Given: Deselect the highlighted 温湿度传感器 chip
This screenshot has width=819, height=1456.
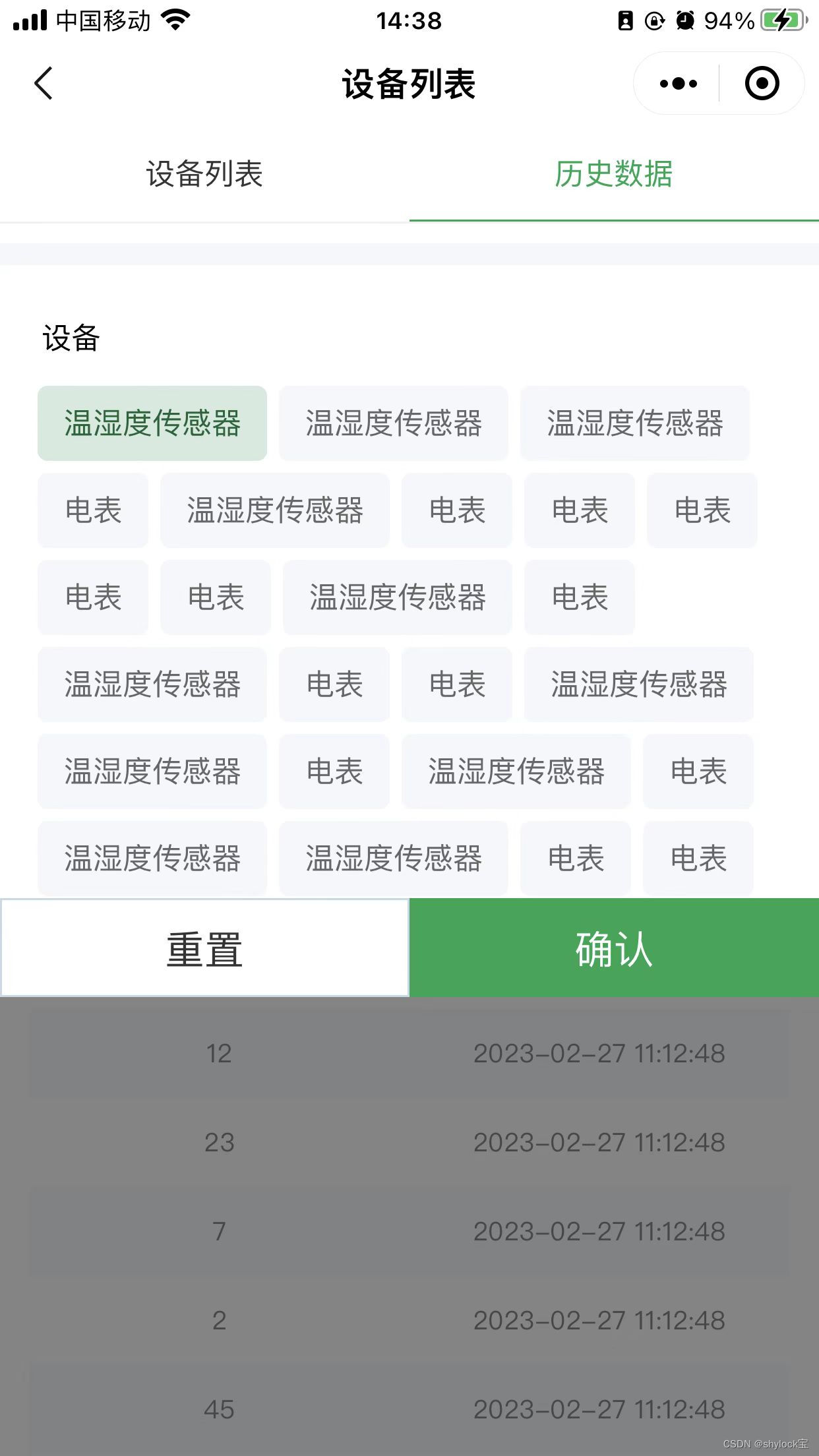Looking at the screenshot, I should (x=152, y=423).
